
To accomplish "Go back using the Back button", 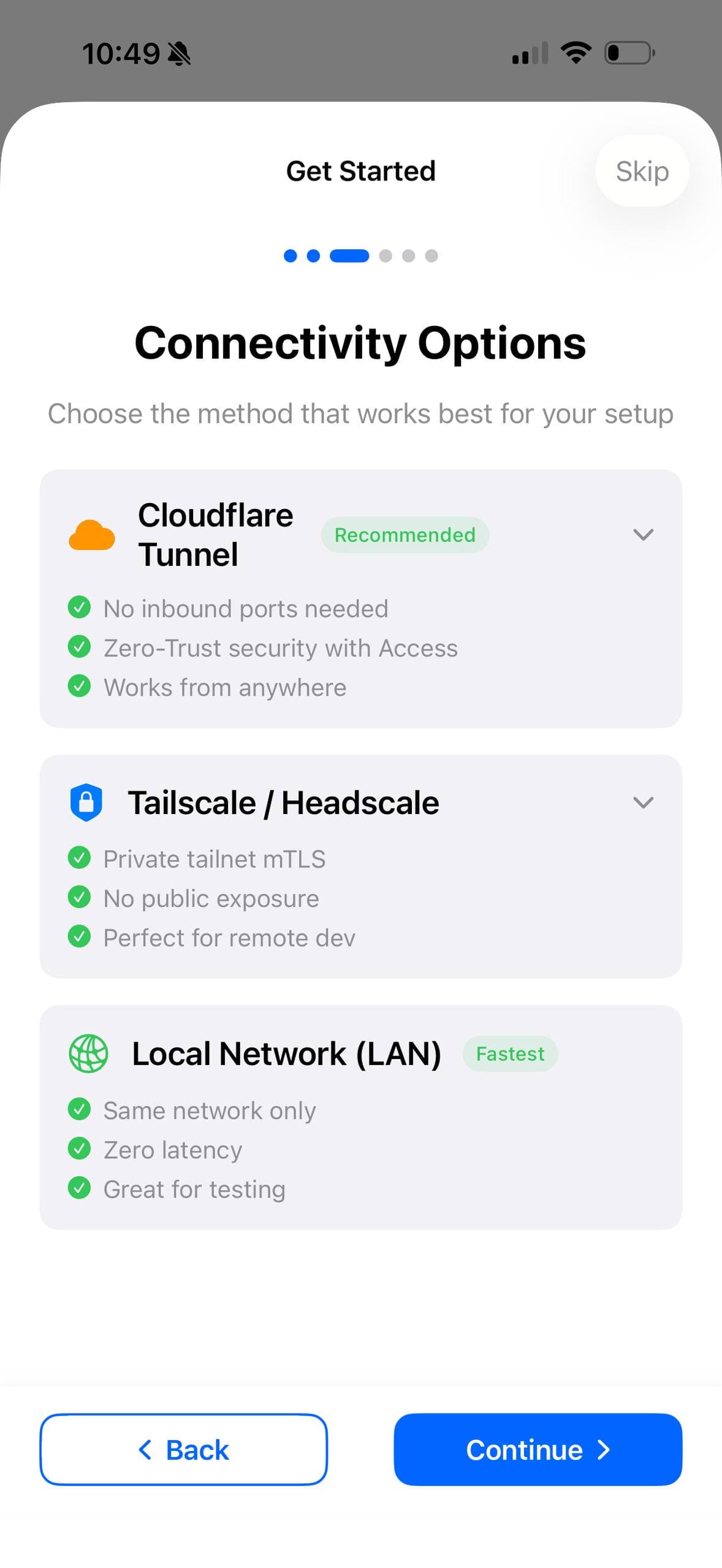I will [x=183, y=1450].
